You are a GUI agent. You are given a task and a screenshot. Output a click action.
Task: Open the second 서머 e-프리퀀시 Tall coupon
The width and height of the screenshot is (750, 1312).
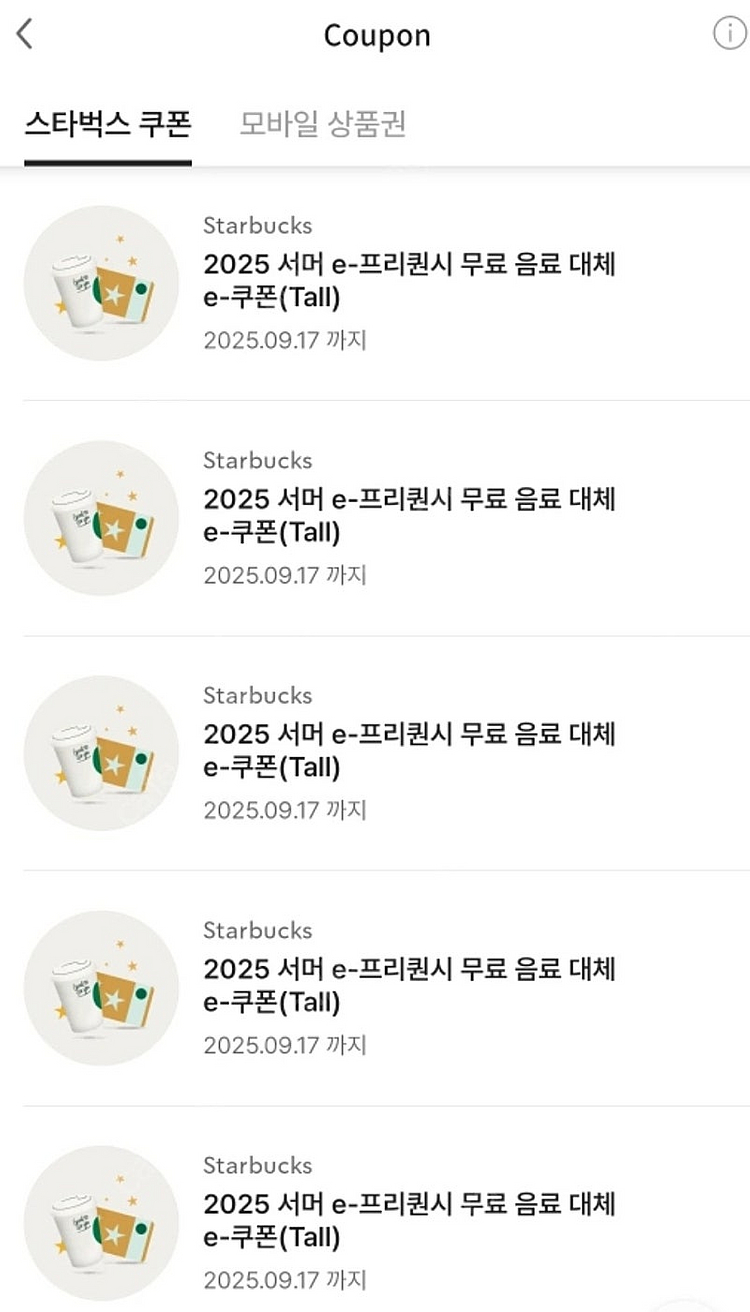tap(408, 516)
